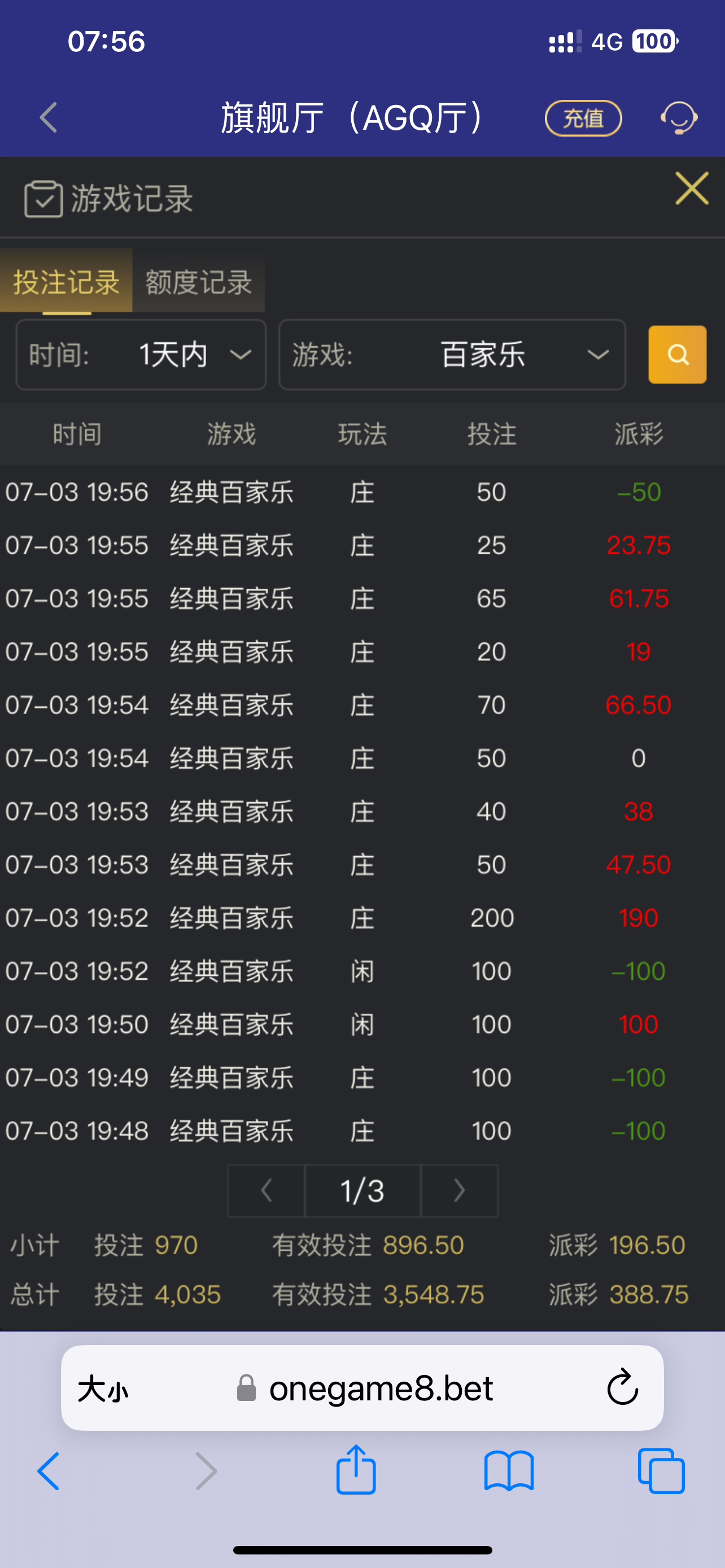The width and height of the screenshot is (725, 1568).
Task: Open the Safari tab switcher
Action: 662,1472
